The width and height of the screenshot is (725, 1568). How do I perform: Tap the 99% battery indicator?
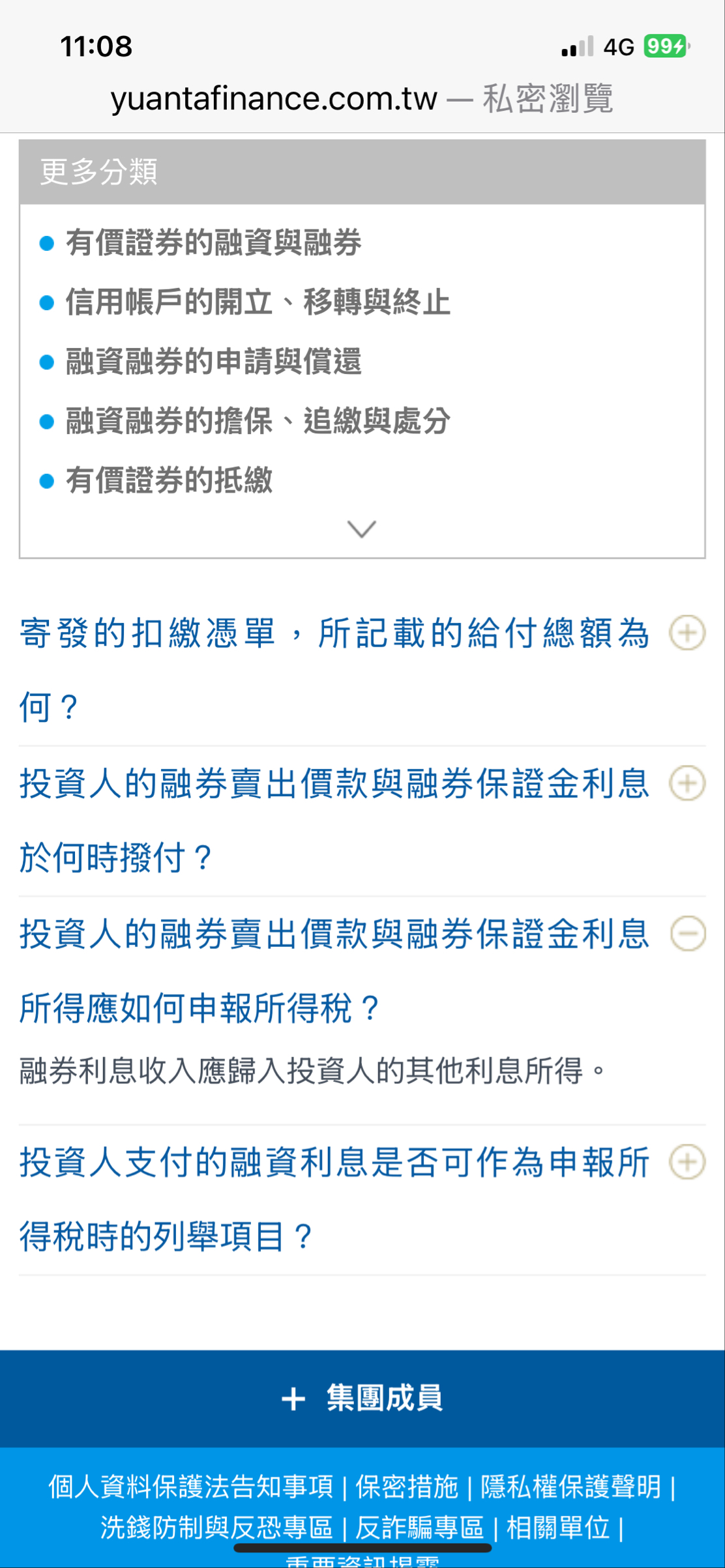(x=664, y=46)
